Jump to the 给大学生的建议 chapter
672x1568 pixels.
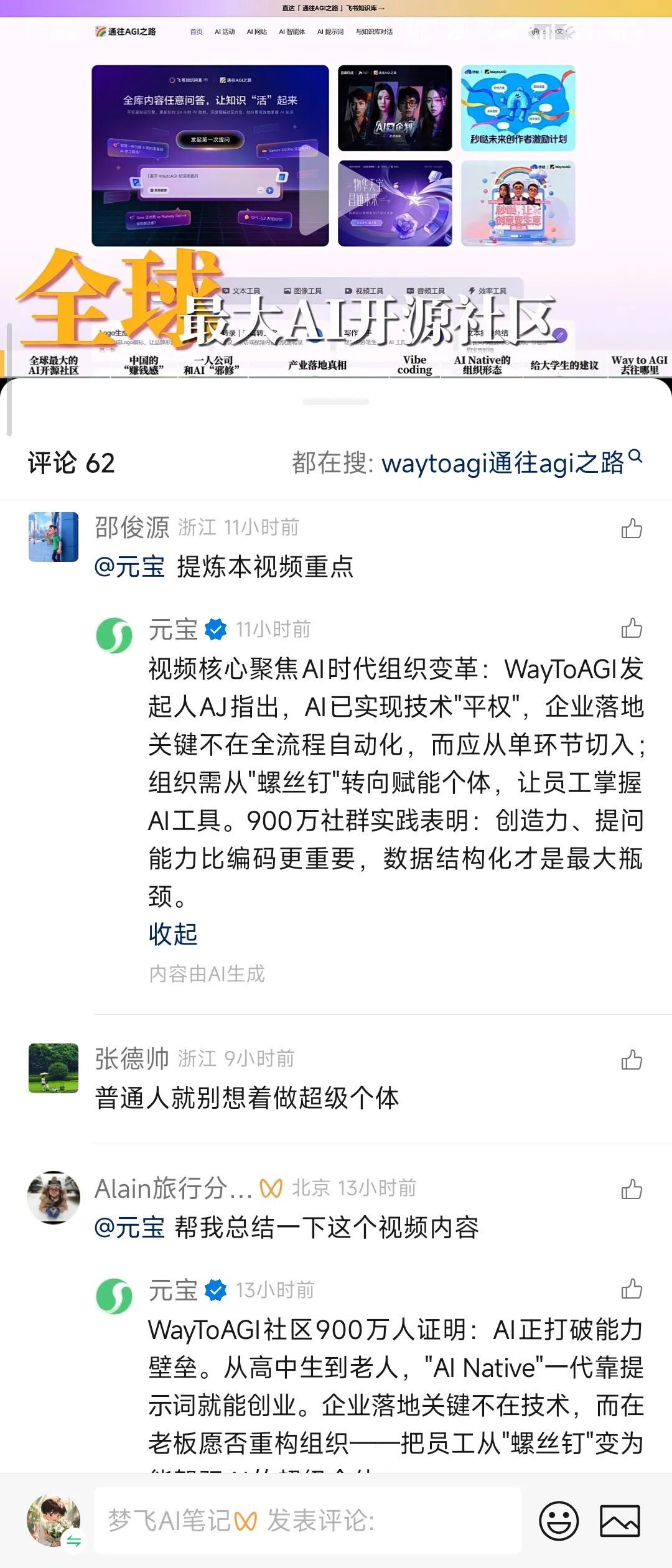564,365
